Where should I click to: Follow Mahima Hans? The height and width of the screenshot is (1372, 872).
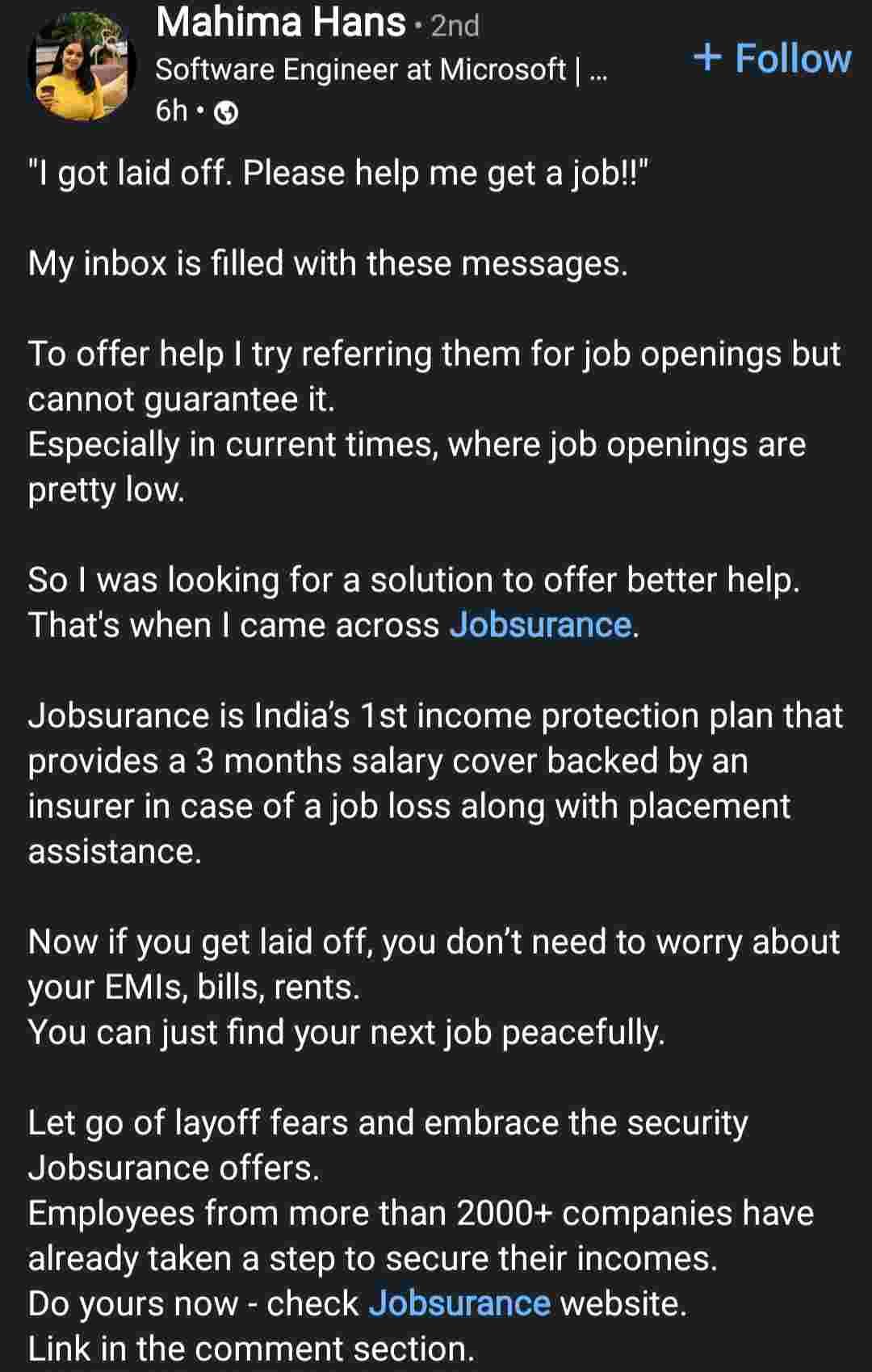(x=772, y=58)
